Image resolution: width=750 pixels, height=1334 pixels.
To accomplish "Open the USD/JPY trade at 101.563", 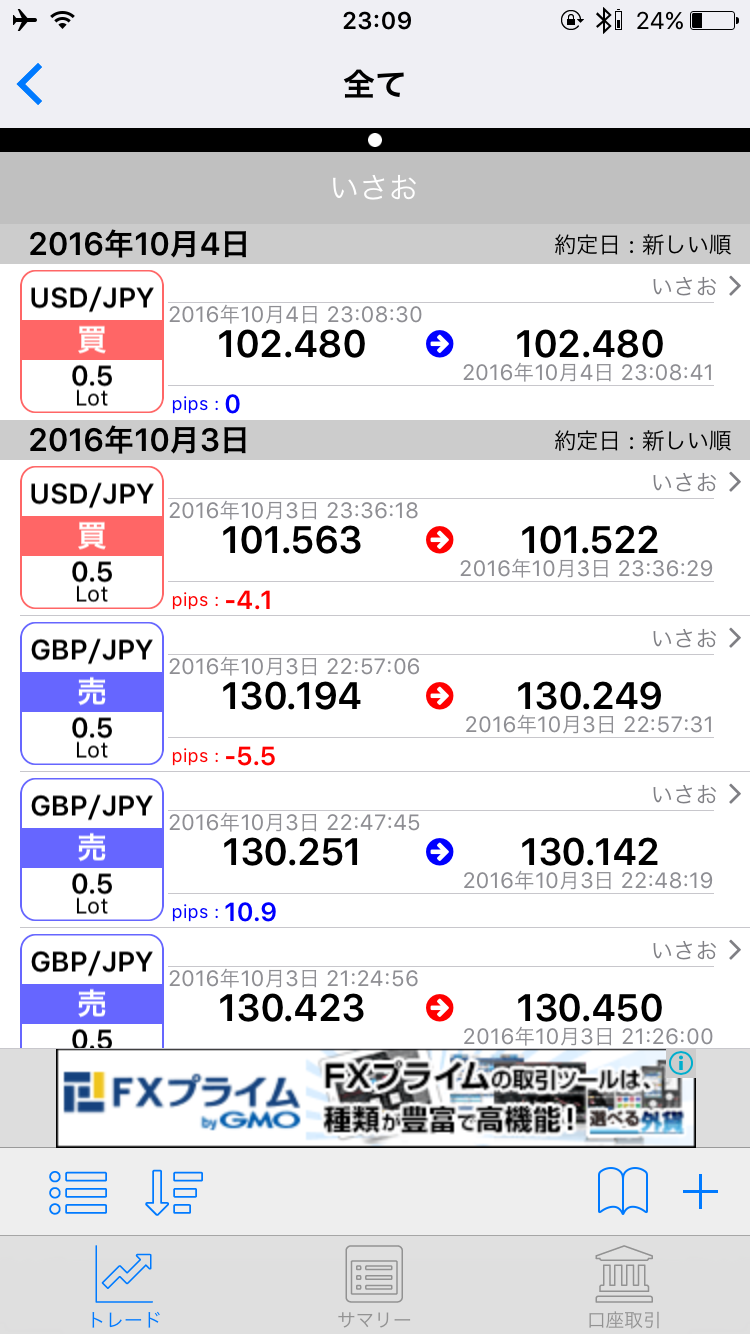I will [x=375, y=538].
